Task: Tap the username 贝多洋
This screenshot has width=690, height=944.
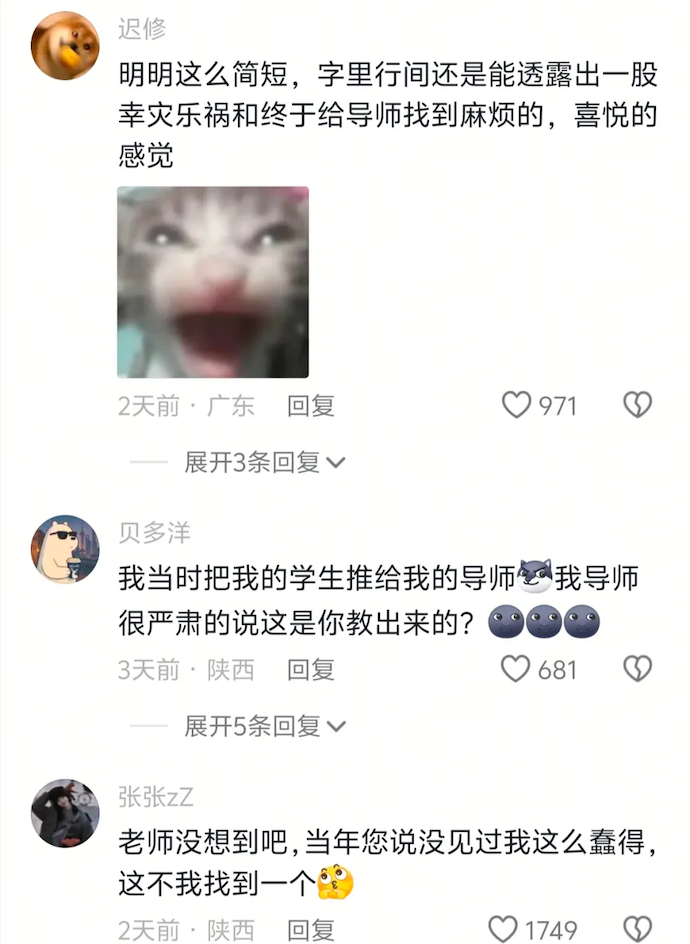Action: (x=154, y=533)
